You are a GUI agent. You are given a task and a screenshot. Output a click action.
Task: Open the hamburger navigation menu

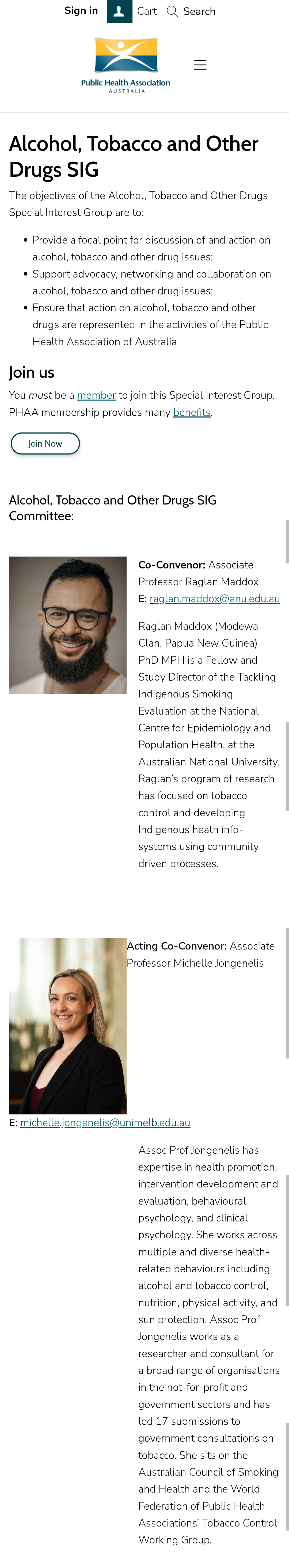(x=200, y=65)
